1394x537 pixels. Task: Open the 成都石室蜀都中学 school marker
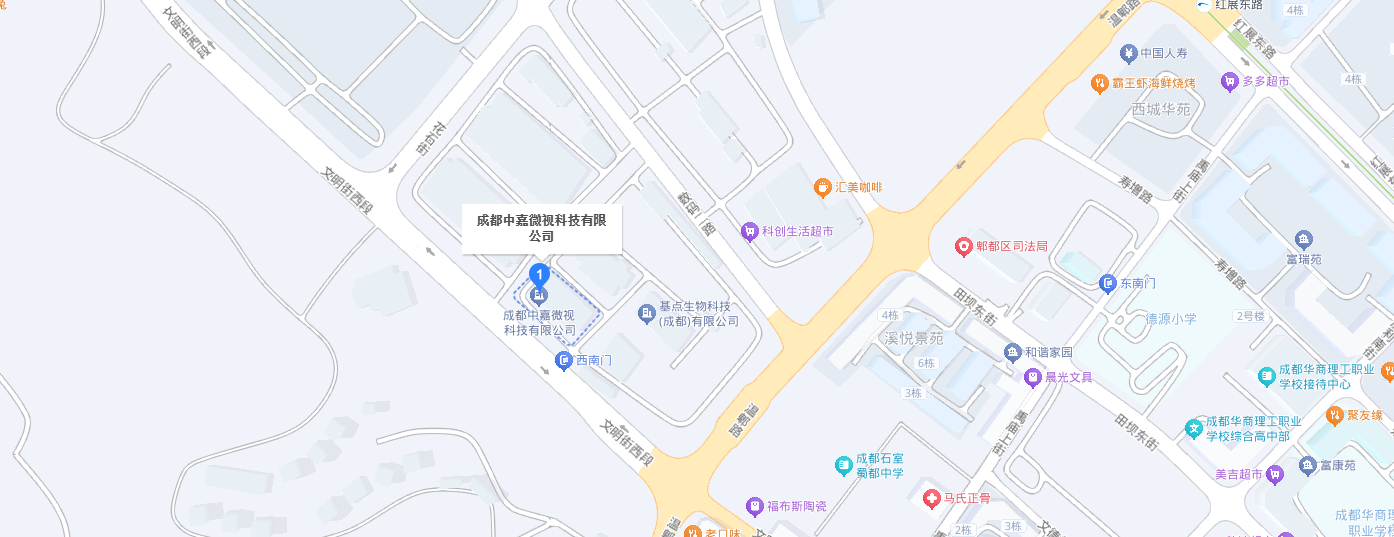(844, 465)
